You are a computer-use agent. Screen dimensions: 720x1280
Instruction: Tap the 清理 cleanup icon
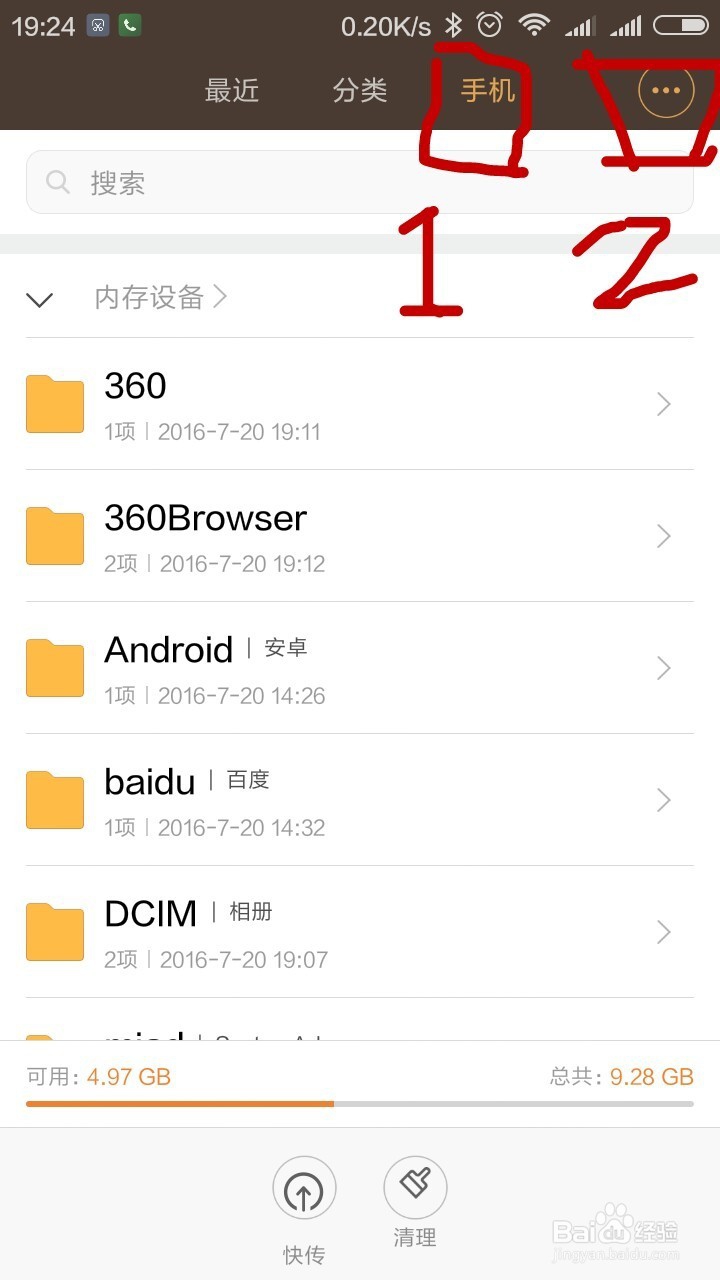[x=415, y=1188]
